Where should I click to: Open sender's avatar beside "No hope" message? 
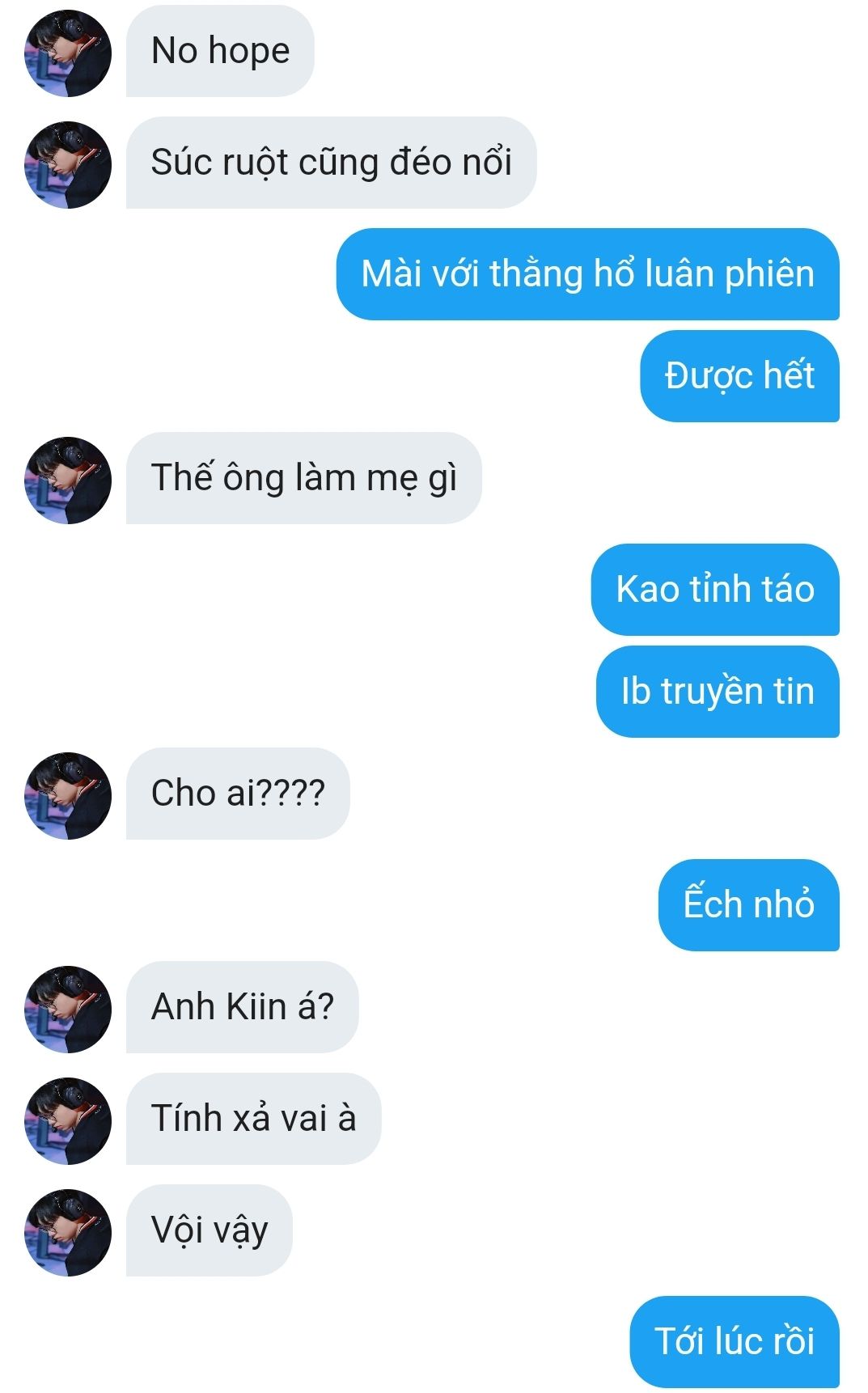(68, 53)
